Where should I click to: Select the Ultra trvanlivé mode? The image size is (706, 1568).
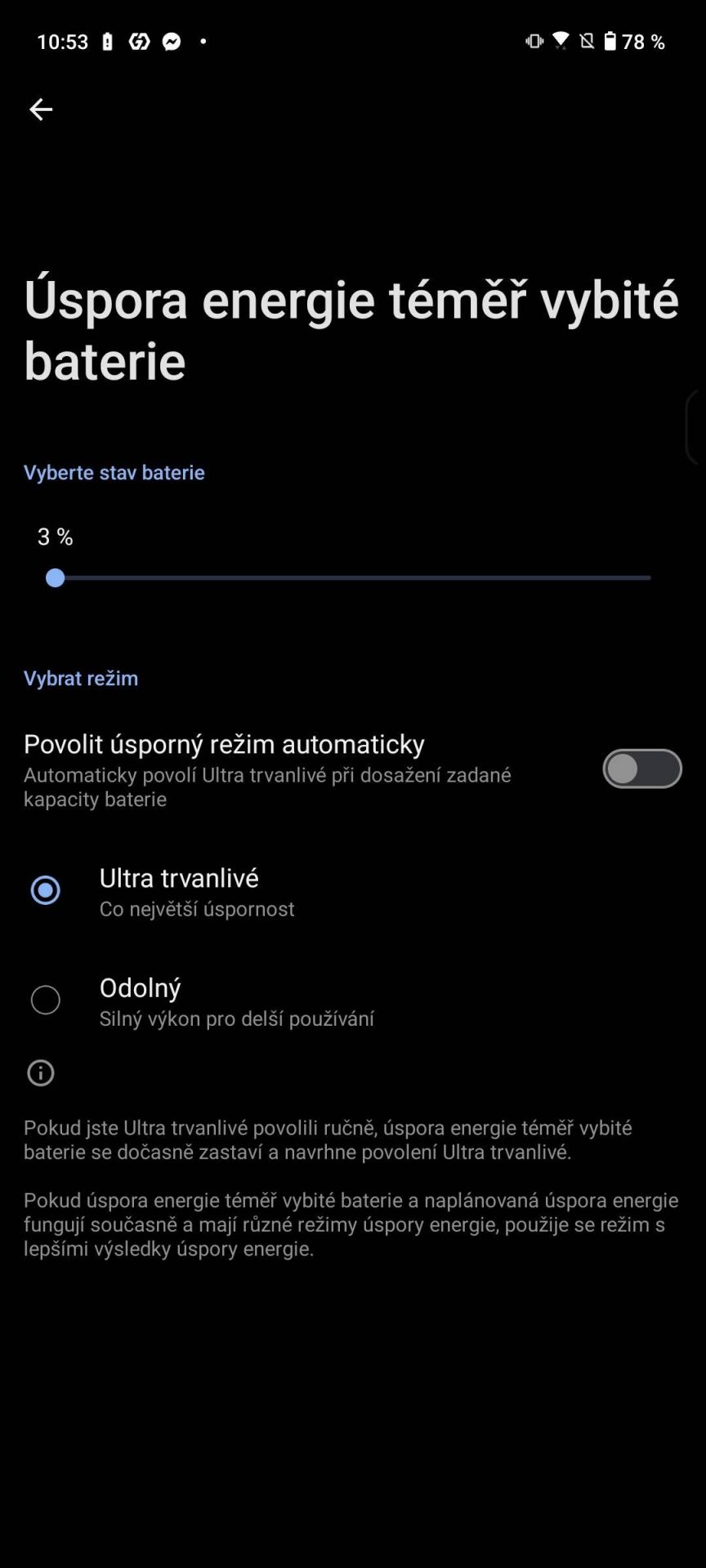point(353,891)
